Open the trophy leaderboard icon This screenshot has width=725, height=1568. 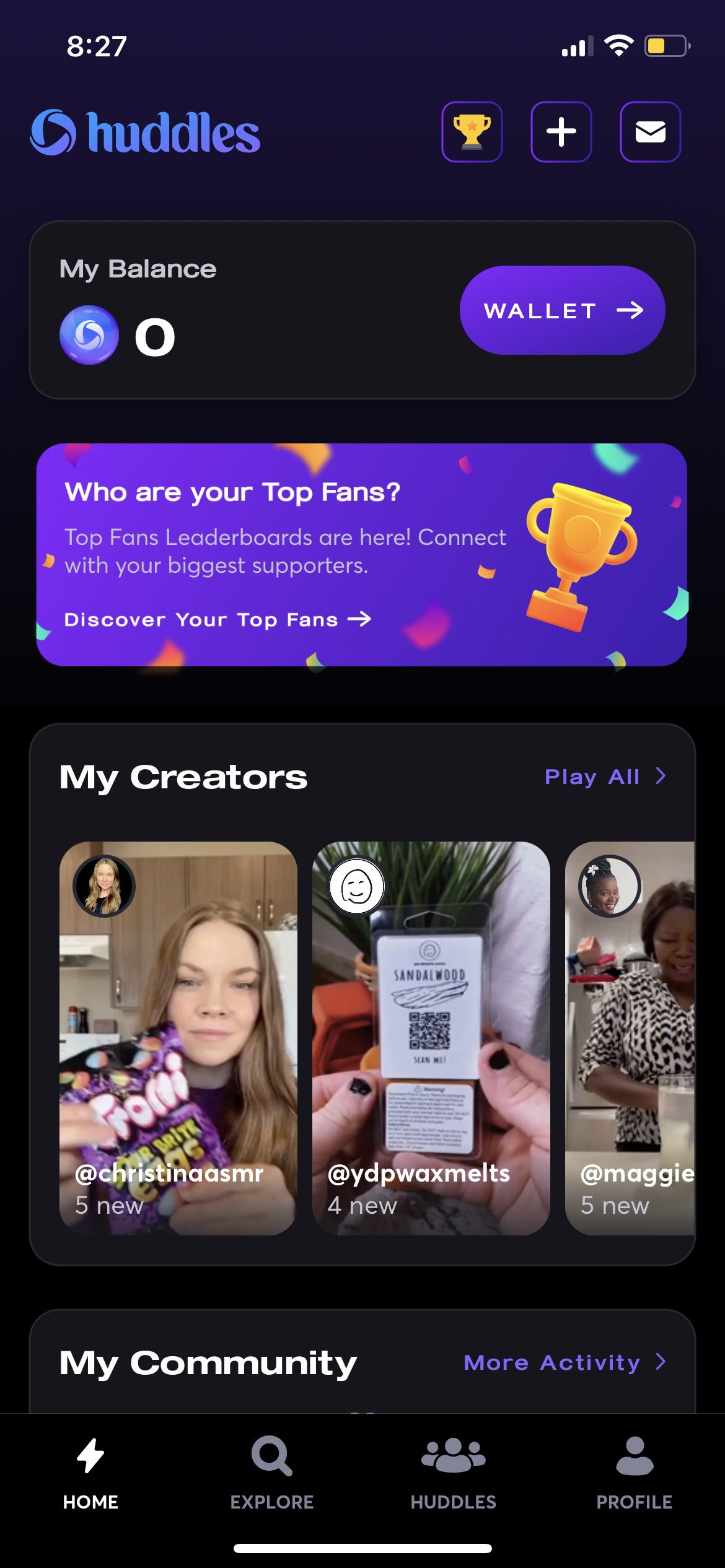[x=472, y=132]
